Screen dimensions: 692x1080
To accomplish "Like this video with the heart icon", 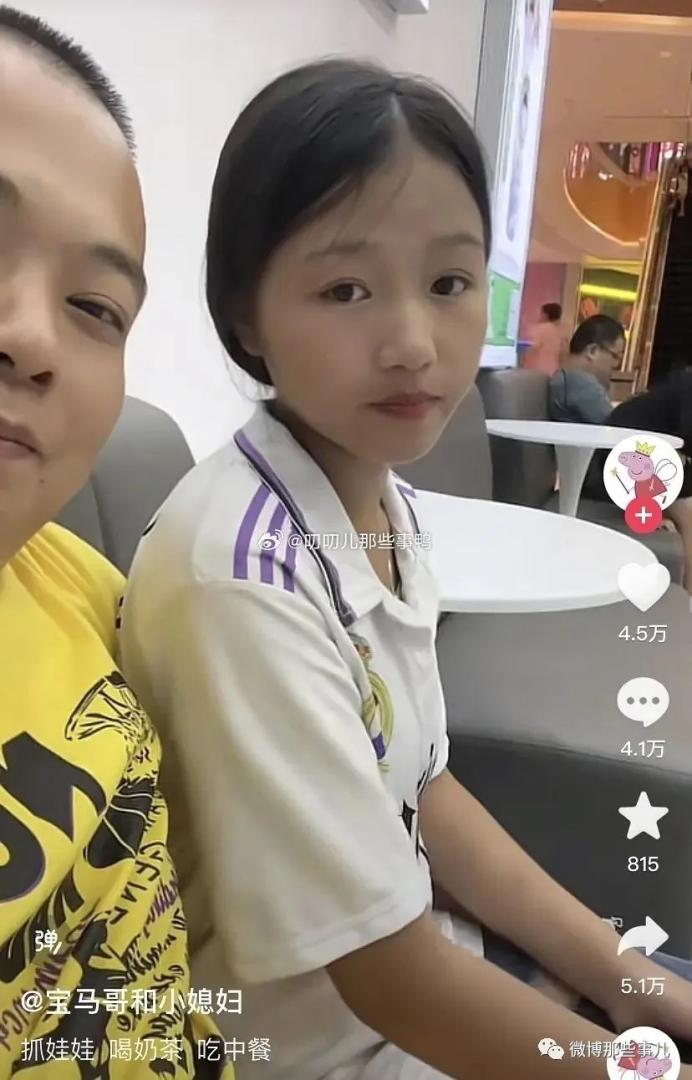I will (x=643, y=587).
